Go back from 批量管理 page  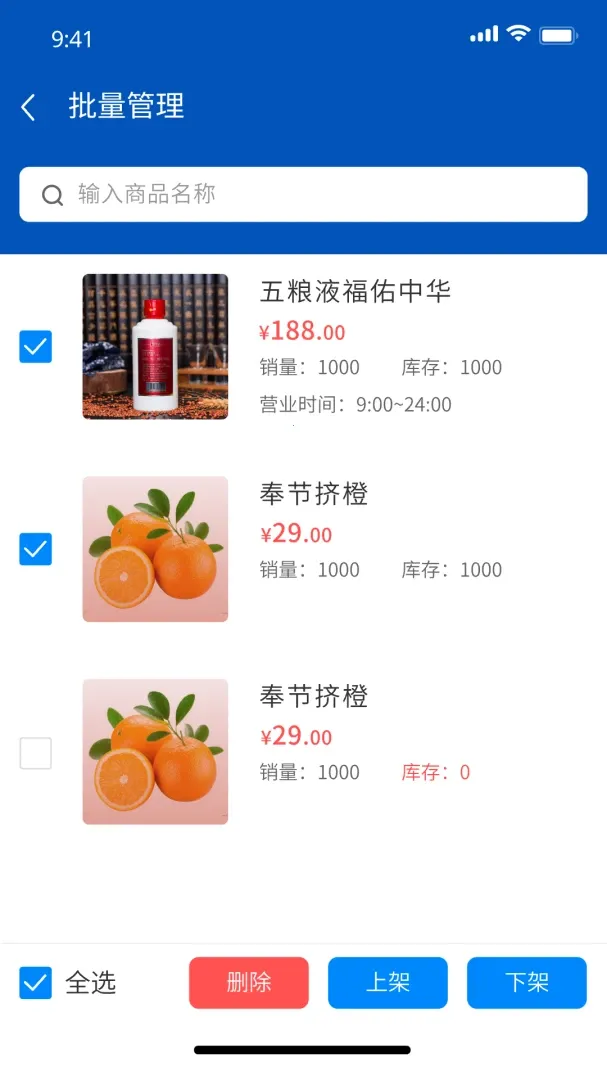(28, 107)
